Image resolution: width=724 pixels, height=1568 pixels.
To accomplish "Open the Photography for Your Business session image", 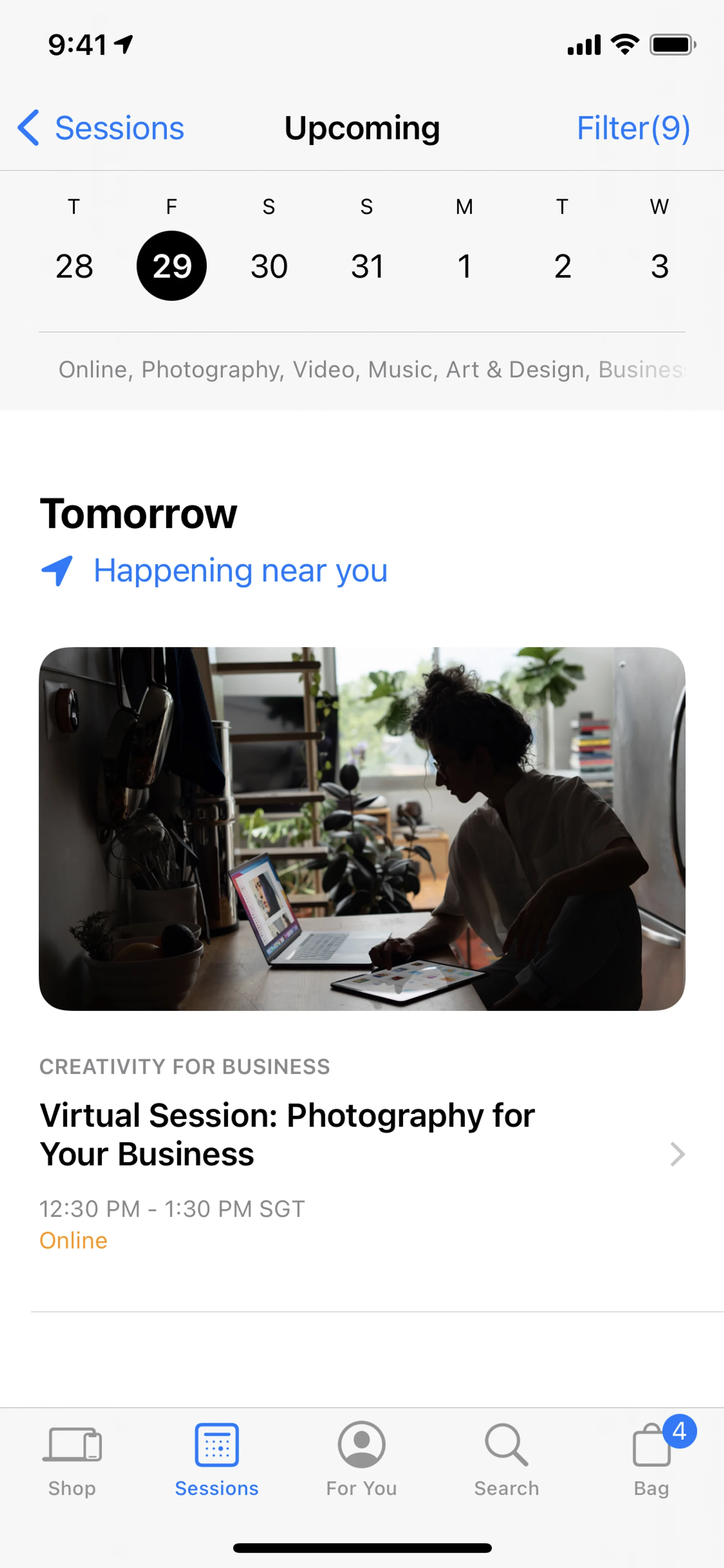I will click(x=362, y=828).
